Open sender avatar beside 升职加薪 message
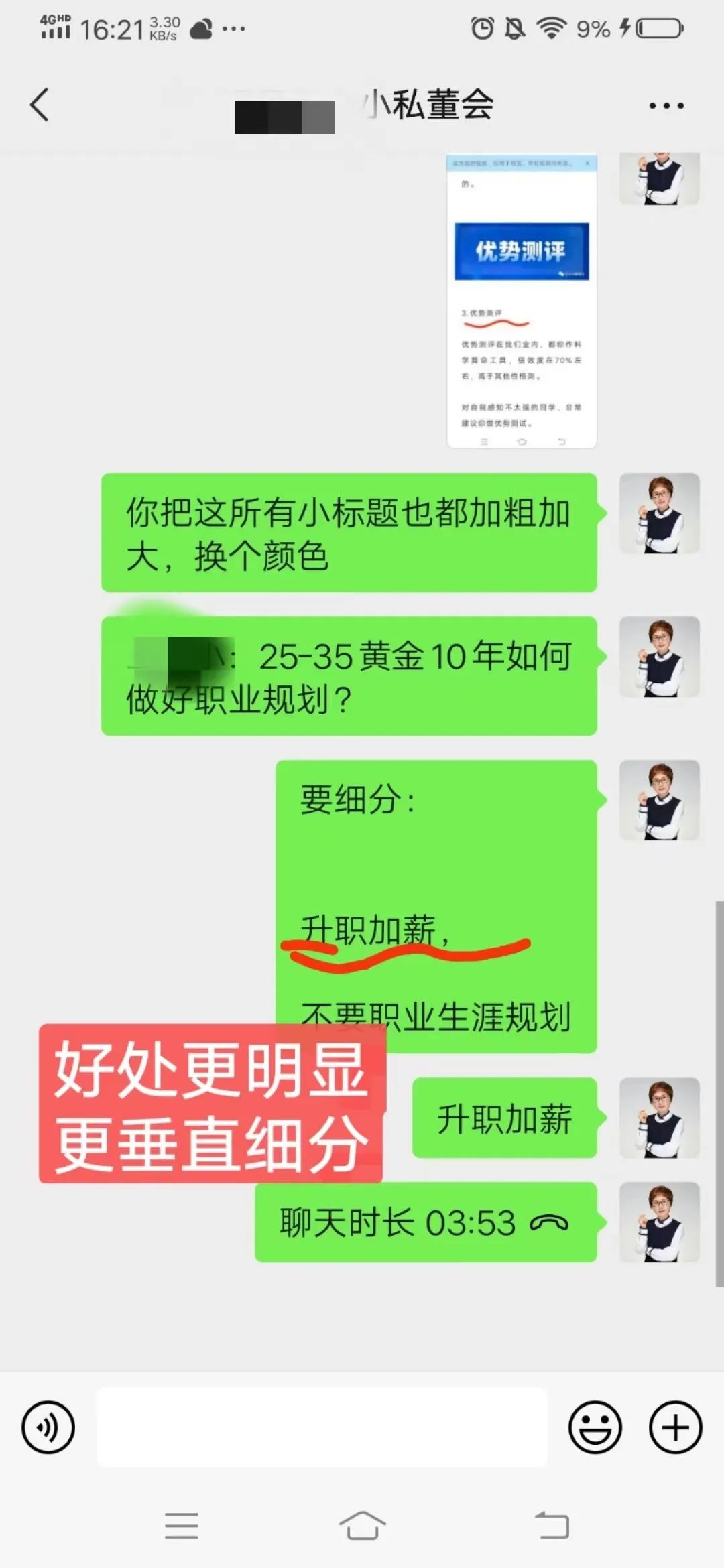Screen dimensions: 724x1568 (659, 1118)
